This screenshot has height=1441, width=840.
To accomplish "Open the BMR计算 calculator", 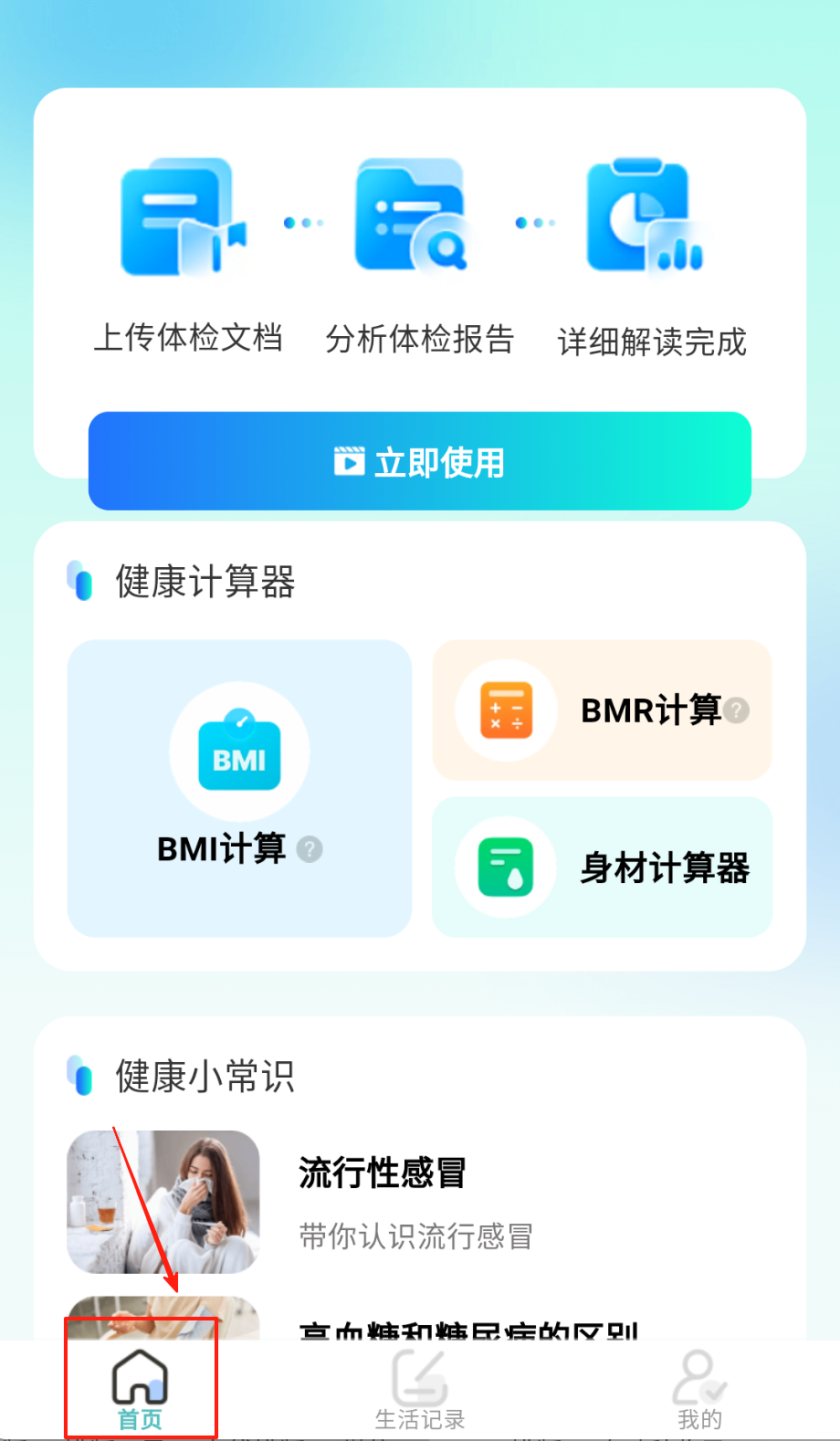I will 602,710.
